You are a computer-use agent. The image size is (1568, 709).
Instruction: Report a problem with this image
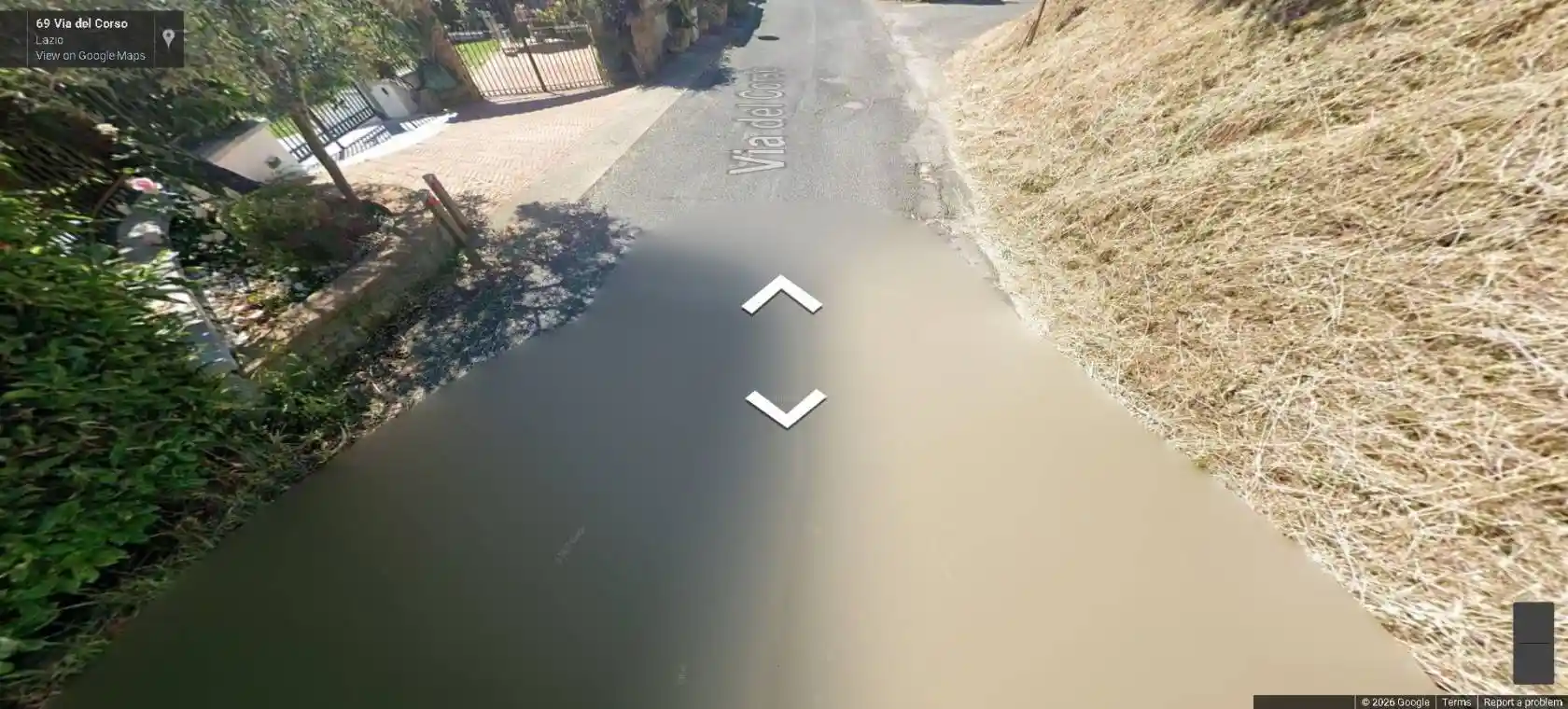[1522, 702]
